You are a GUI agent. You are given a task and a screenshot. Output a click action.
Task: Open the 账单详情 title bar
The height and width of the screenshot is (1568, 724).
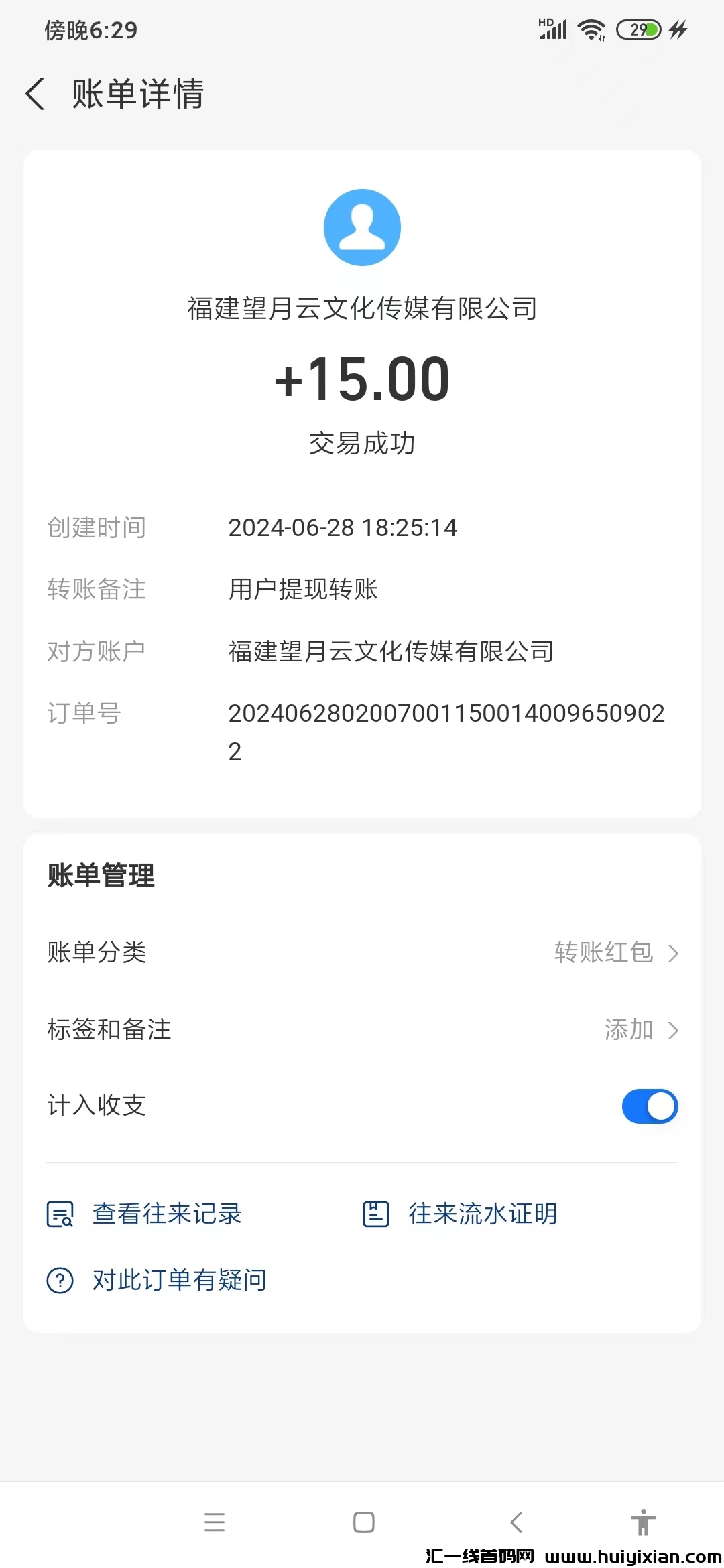[137, 95]
